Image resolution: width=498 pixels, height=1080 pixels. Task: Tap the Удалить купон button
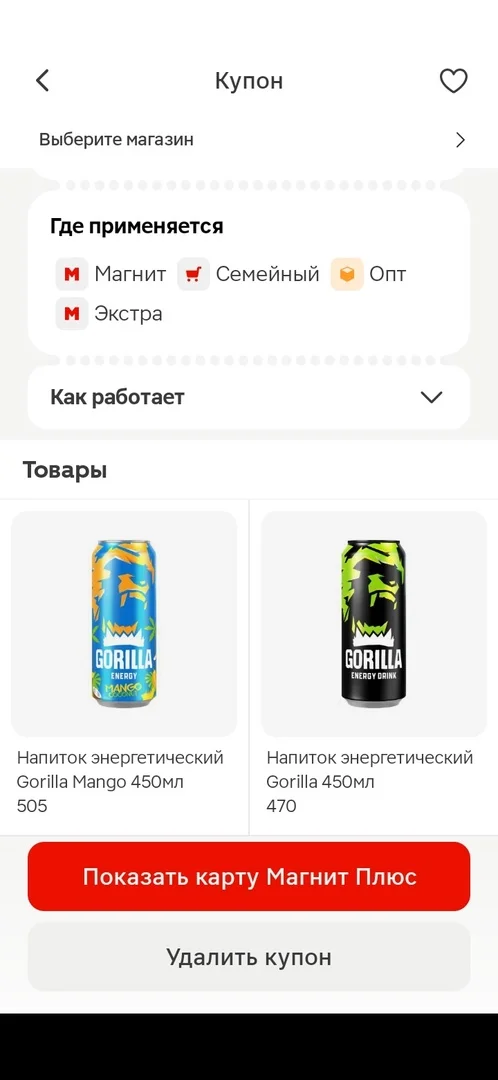coord(249,957)
